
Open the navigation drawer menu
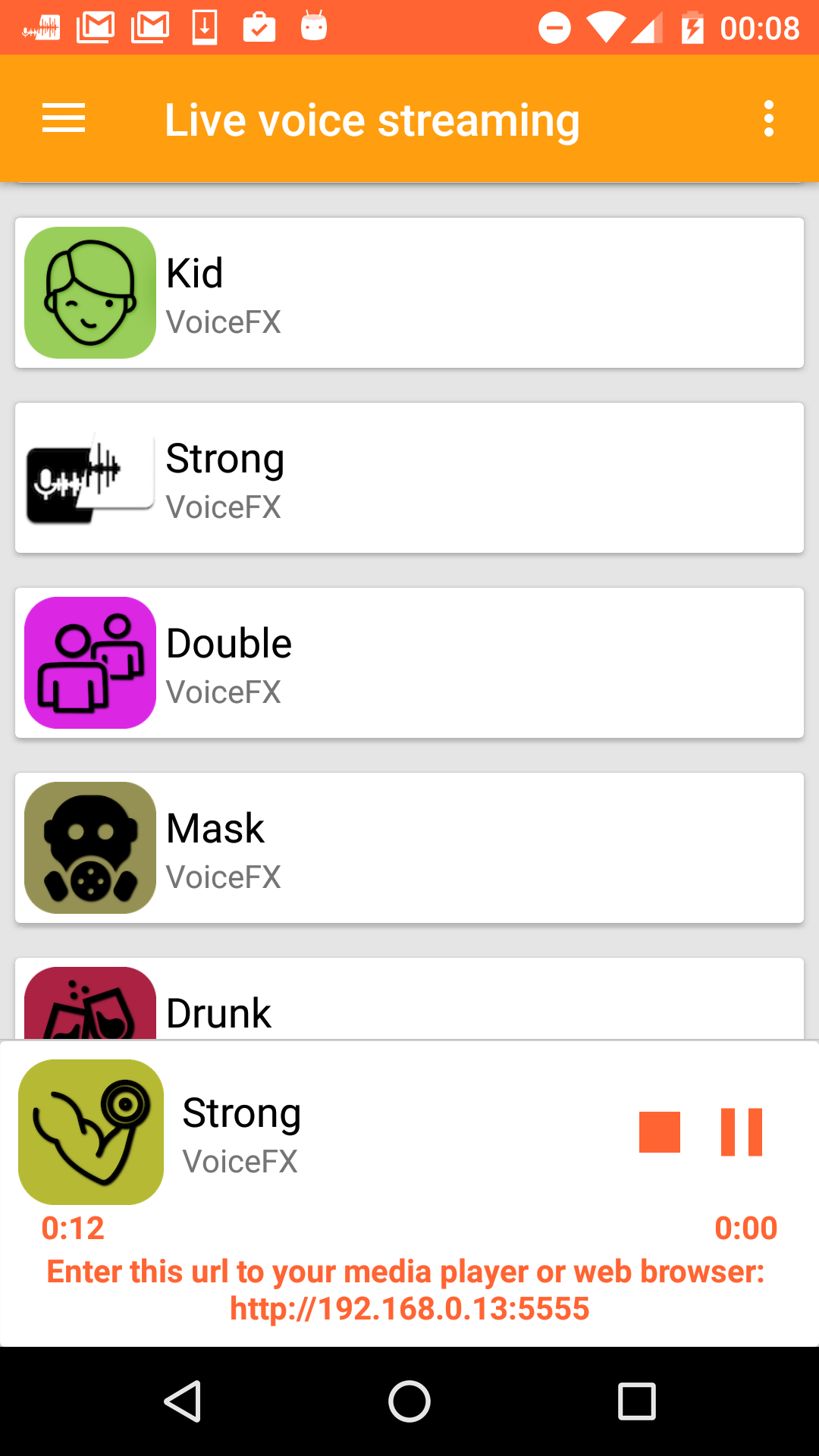(63, 118)
